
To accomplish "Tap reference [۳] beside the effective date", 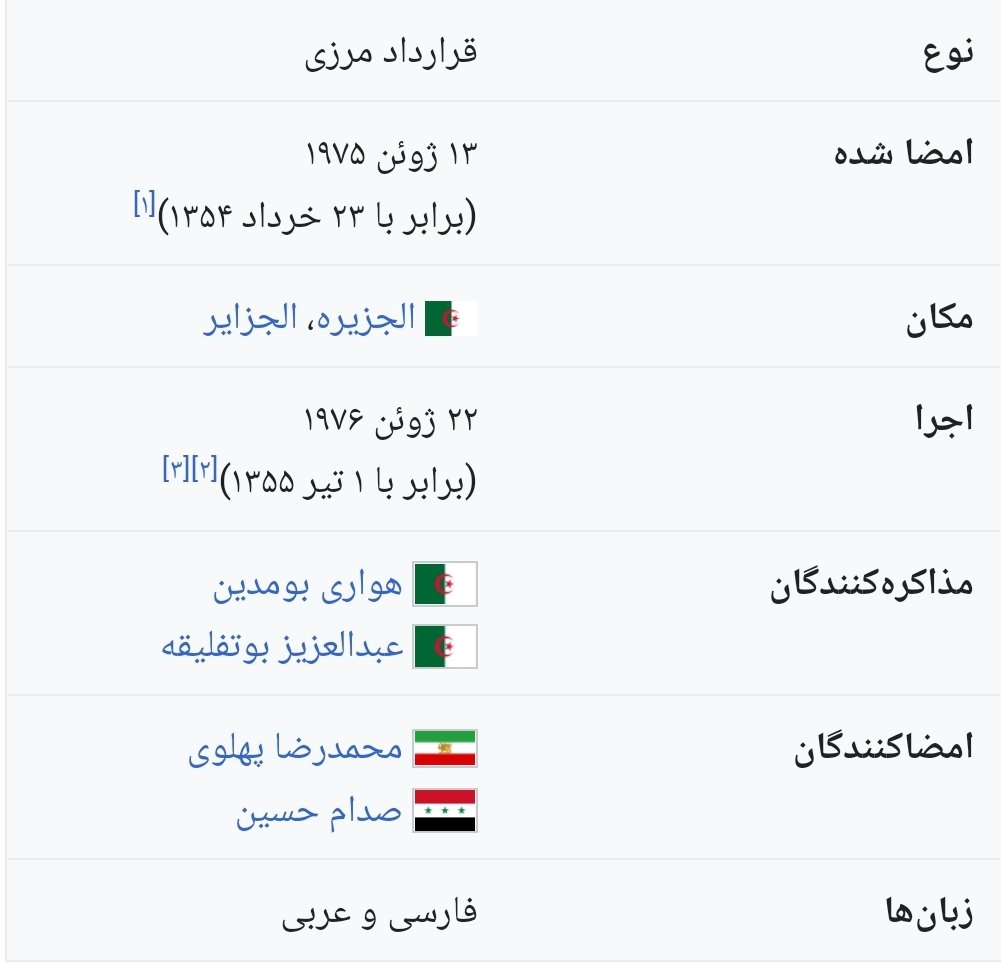I will [x=176, y=470].
